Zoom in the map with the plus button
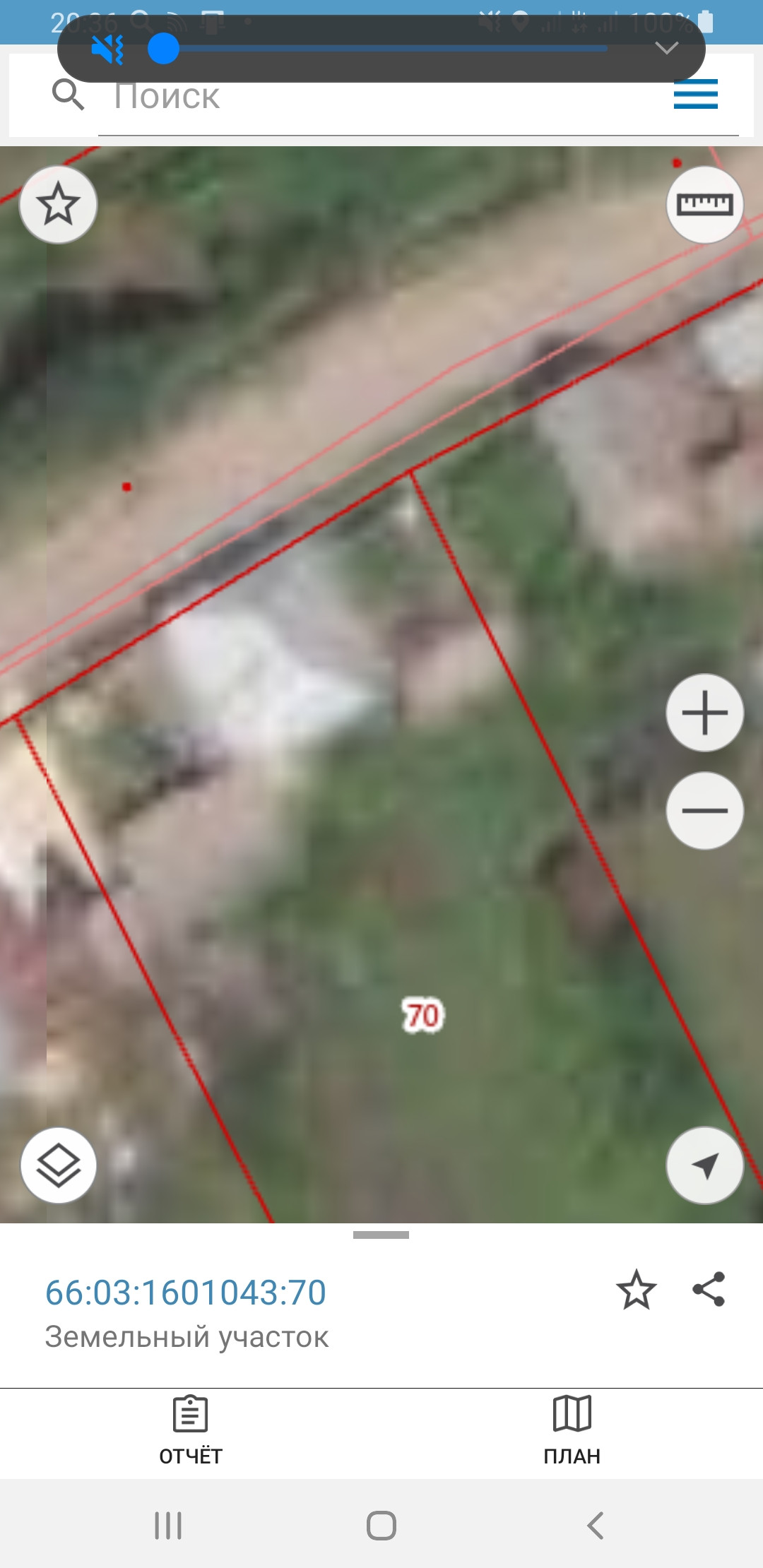The image size is (763, 1568). point(704,713)
